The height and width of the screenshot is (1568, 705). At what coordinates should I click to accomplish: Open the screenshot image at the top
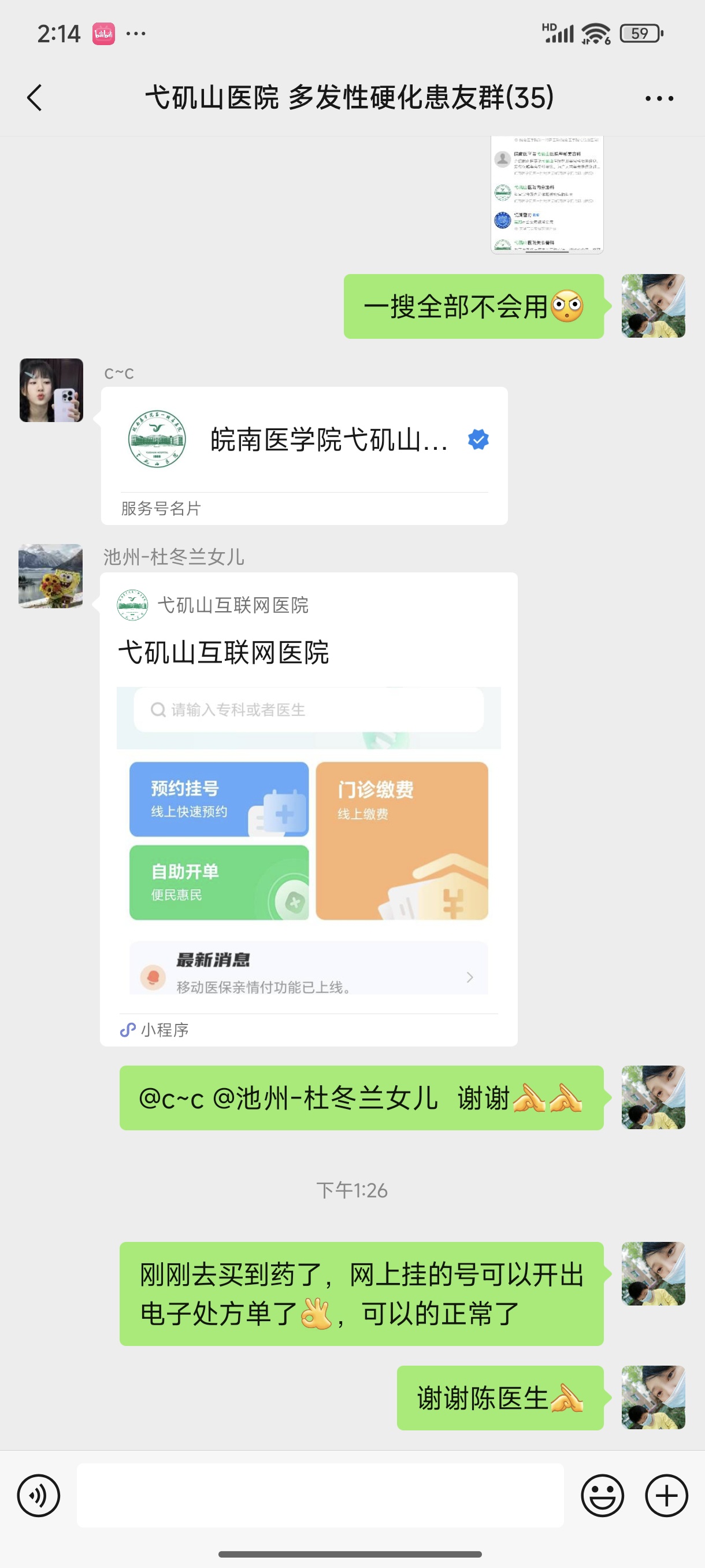546,195
